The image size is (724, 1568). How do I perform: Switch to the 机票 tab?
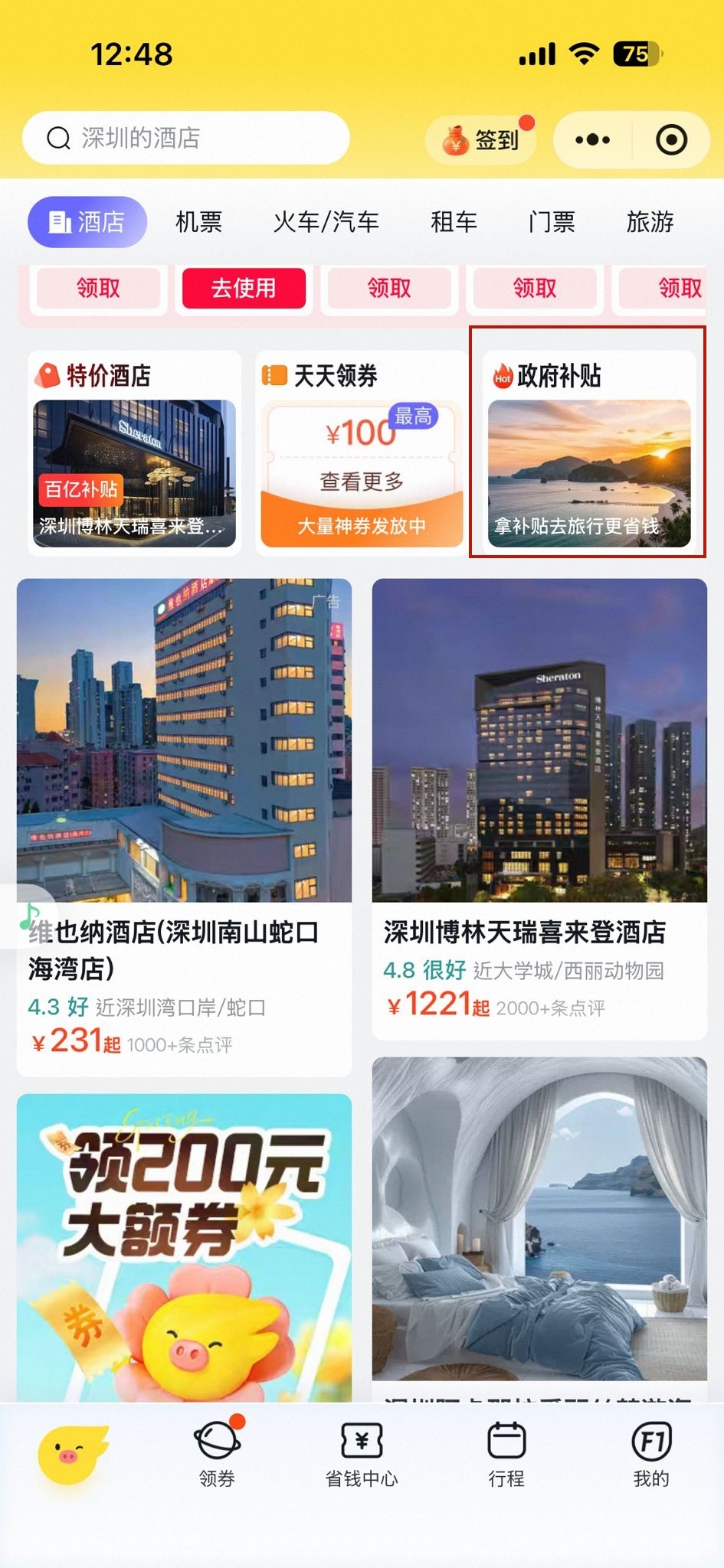click(199, 222)
